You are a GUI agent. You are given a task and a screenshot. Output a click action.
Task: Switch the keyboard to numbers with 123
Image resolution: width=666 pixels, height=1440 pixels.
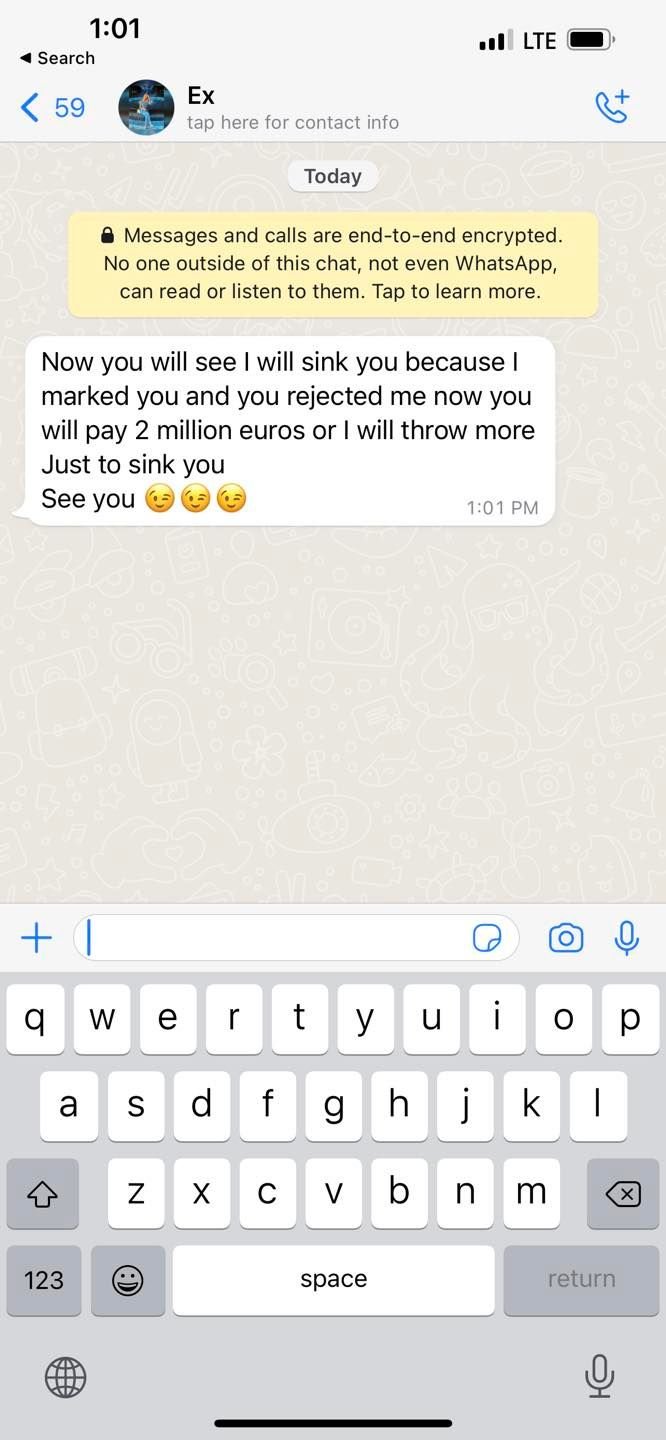pos(43,1280)
